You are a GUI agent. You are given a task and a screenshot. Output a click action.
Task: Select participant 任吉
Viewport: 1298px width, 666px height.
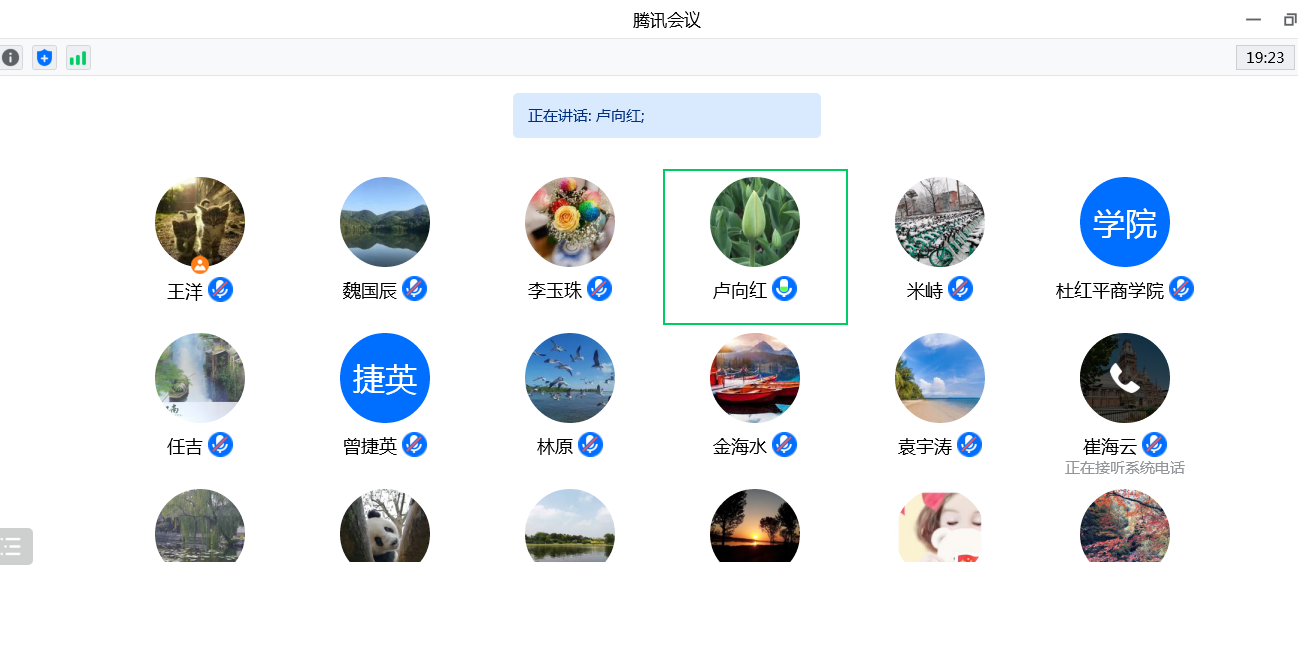[200, 378]
